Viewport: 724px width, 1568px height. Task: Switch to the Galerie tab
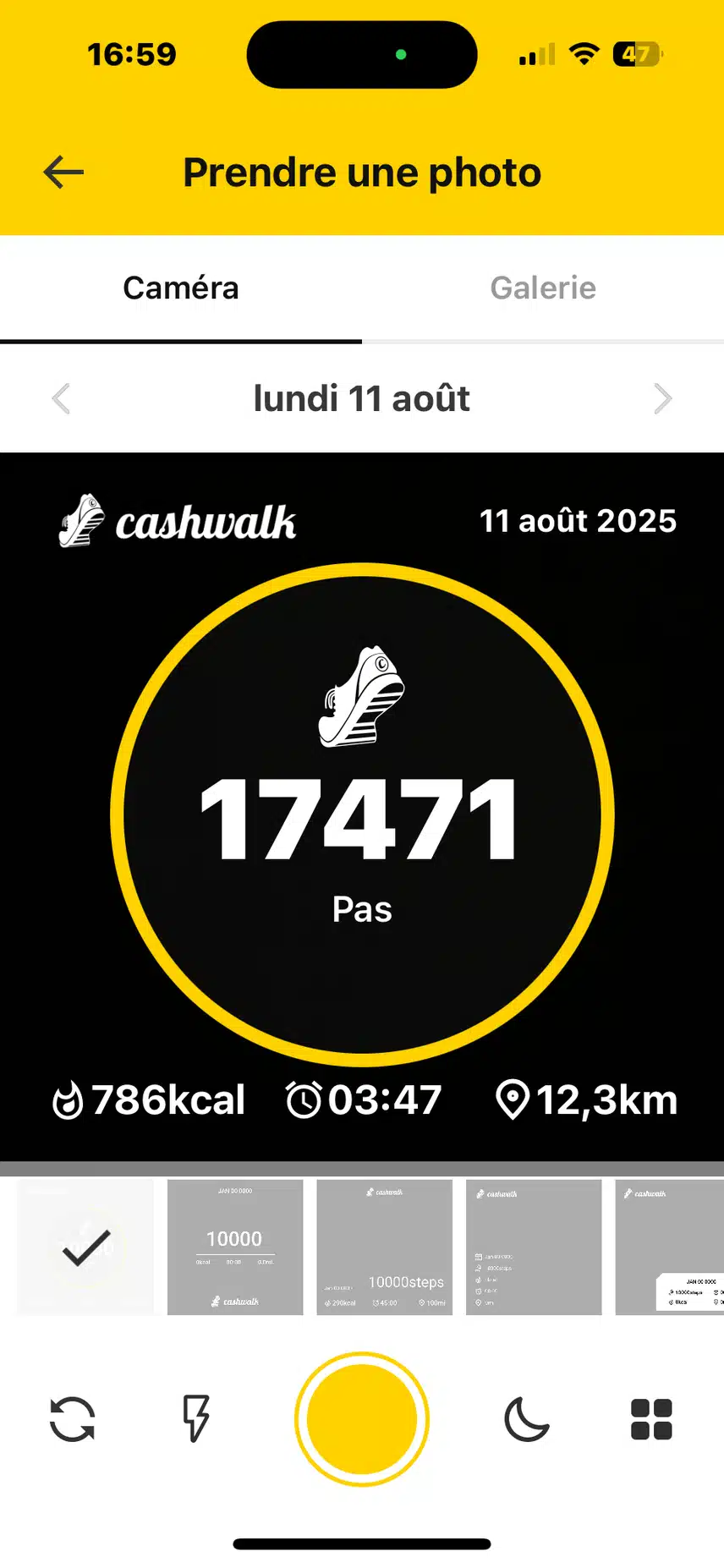543,288
